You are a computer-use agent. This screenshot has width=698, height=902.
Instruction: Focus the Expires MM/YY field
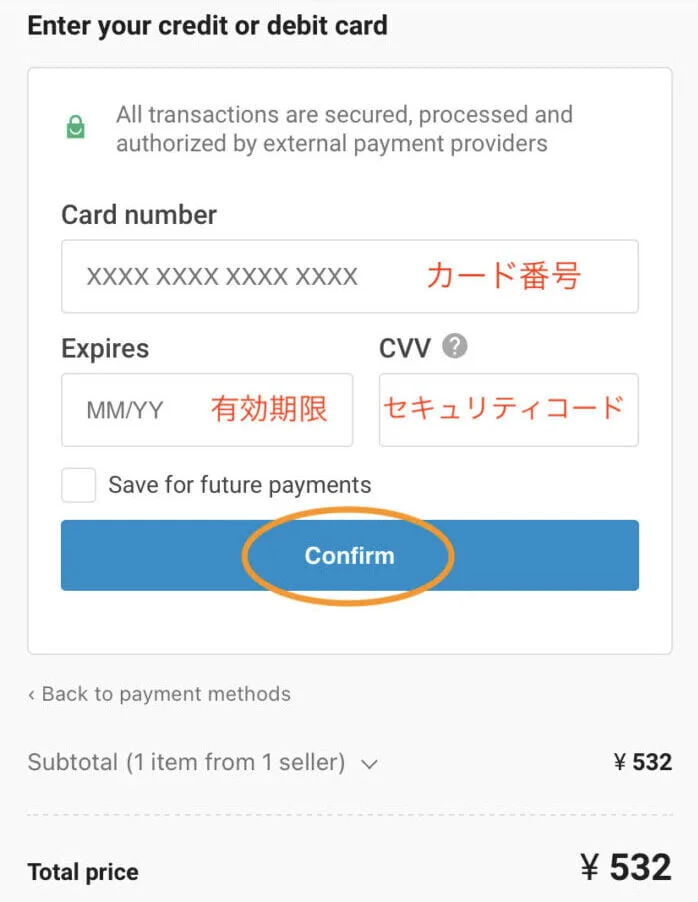tap(206, 409)
